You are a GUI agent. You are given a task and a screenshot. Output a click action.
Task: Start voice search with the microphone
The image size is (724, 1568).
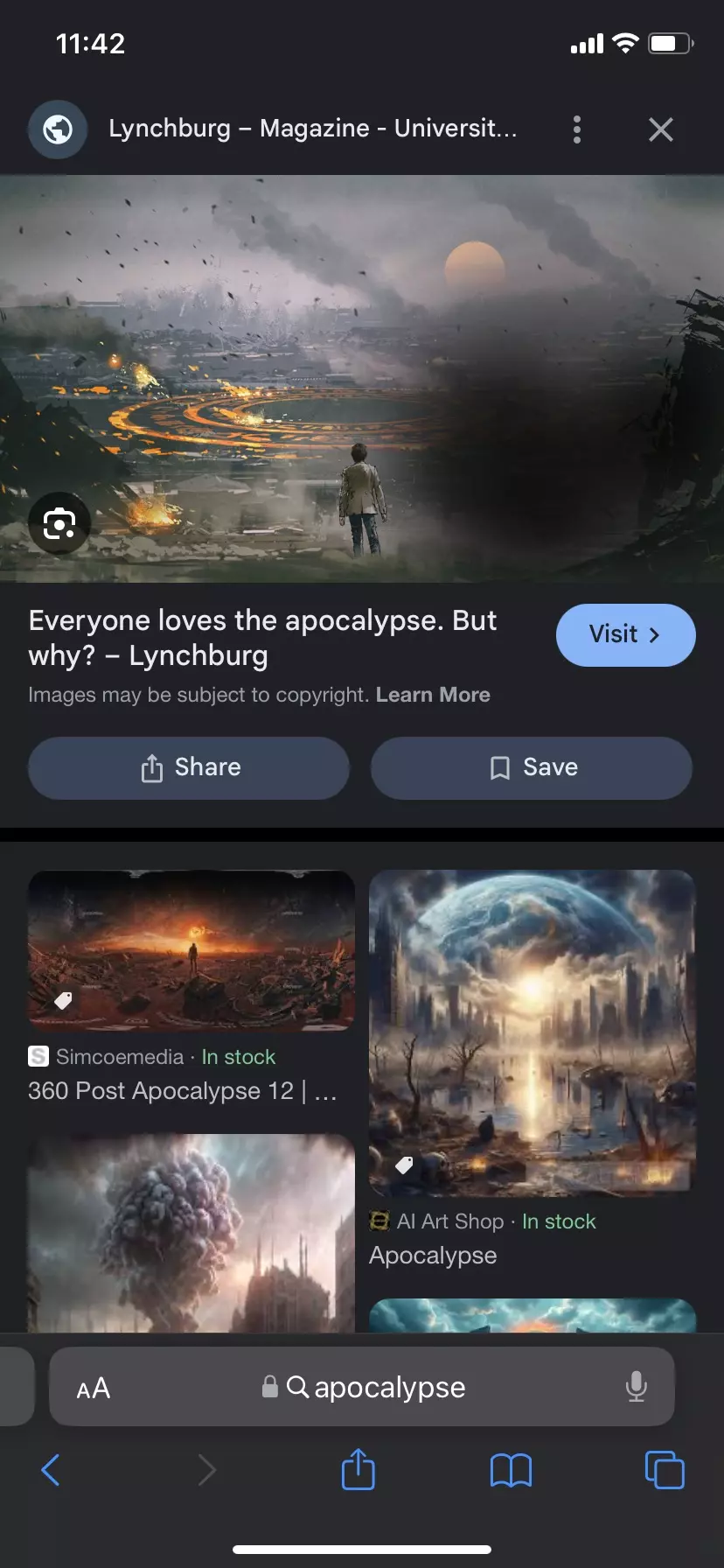tap(637, 1387)
